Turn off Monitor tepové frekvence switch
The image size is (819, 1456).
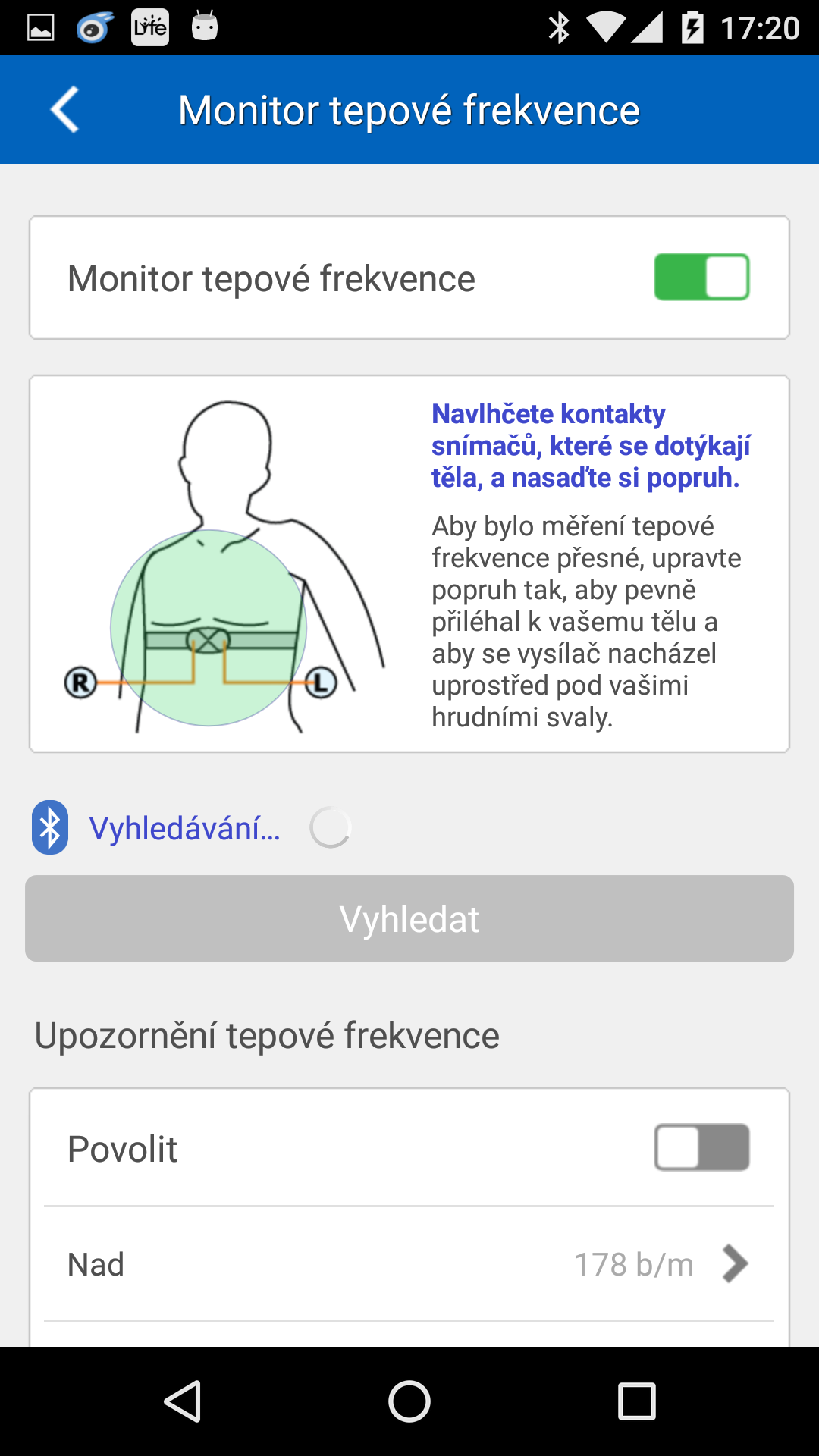pos(701,277)
